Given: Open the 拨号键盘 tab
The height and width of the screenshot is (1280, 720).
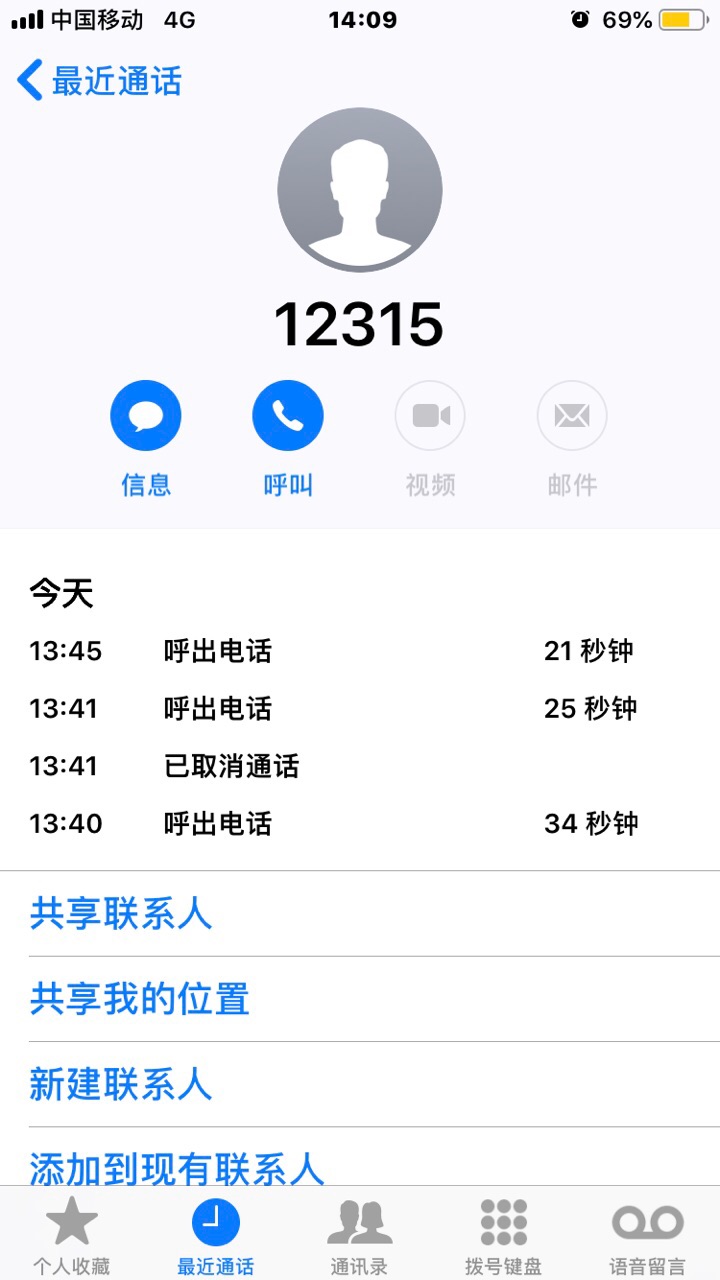Looking at the screenshot, I should 503,1235.
